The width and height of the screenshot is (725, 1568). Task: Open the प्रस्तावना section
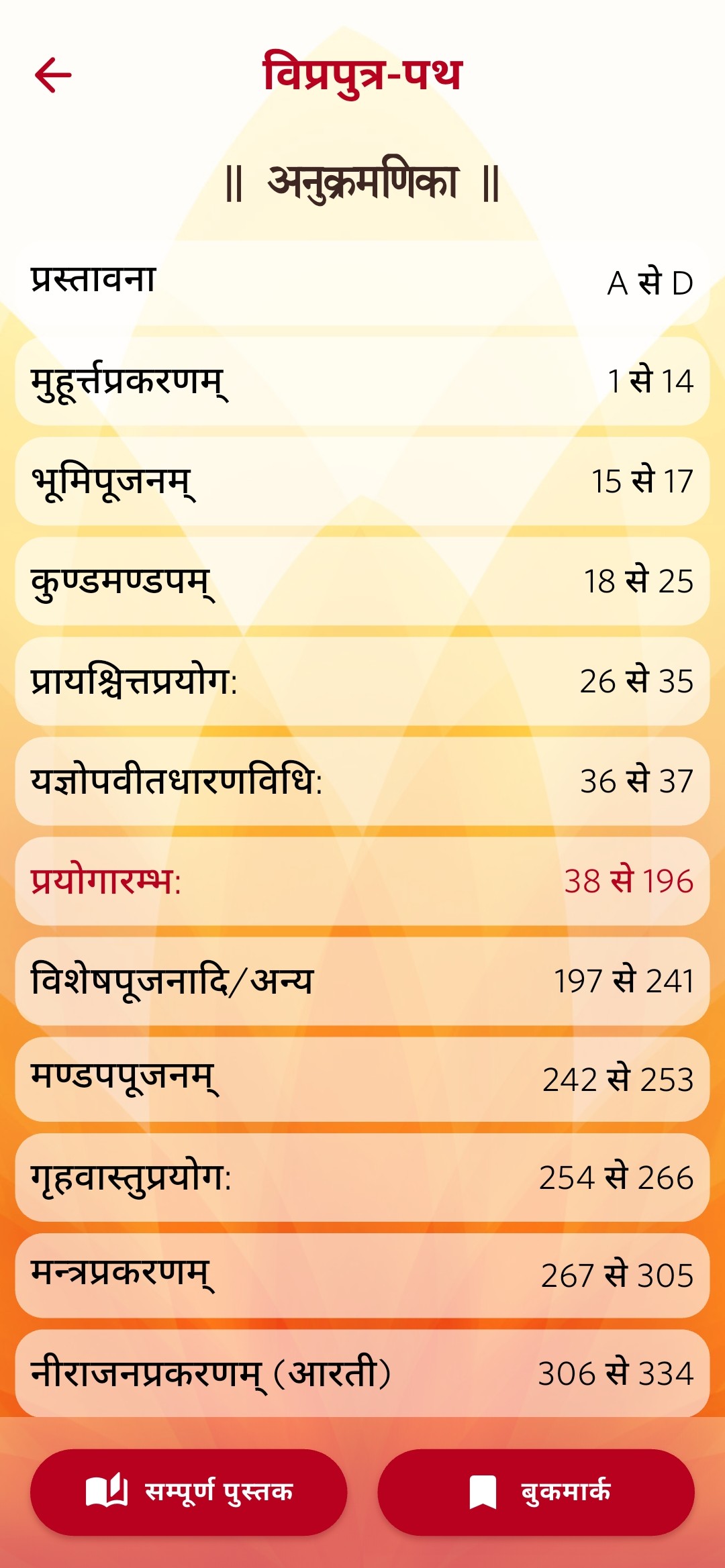[x=362, y=282]
